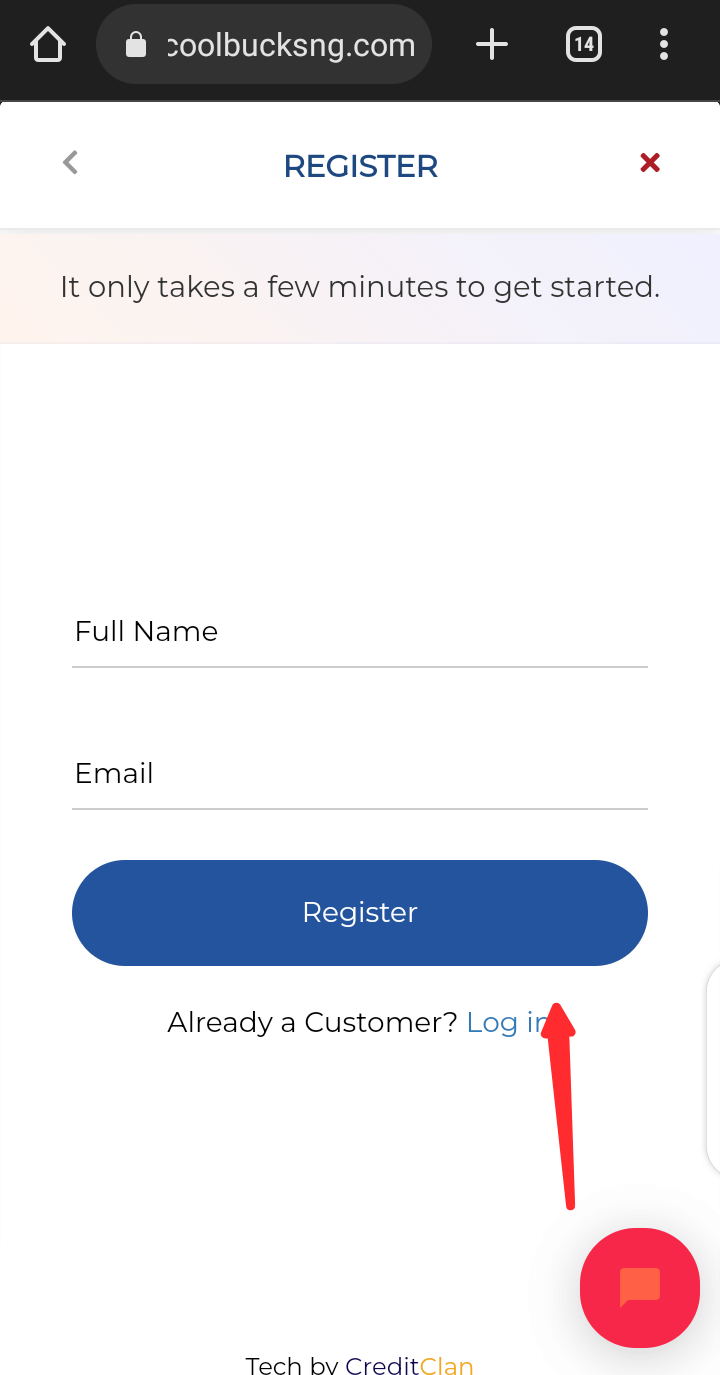Go back from the Register page

70,163
